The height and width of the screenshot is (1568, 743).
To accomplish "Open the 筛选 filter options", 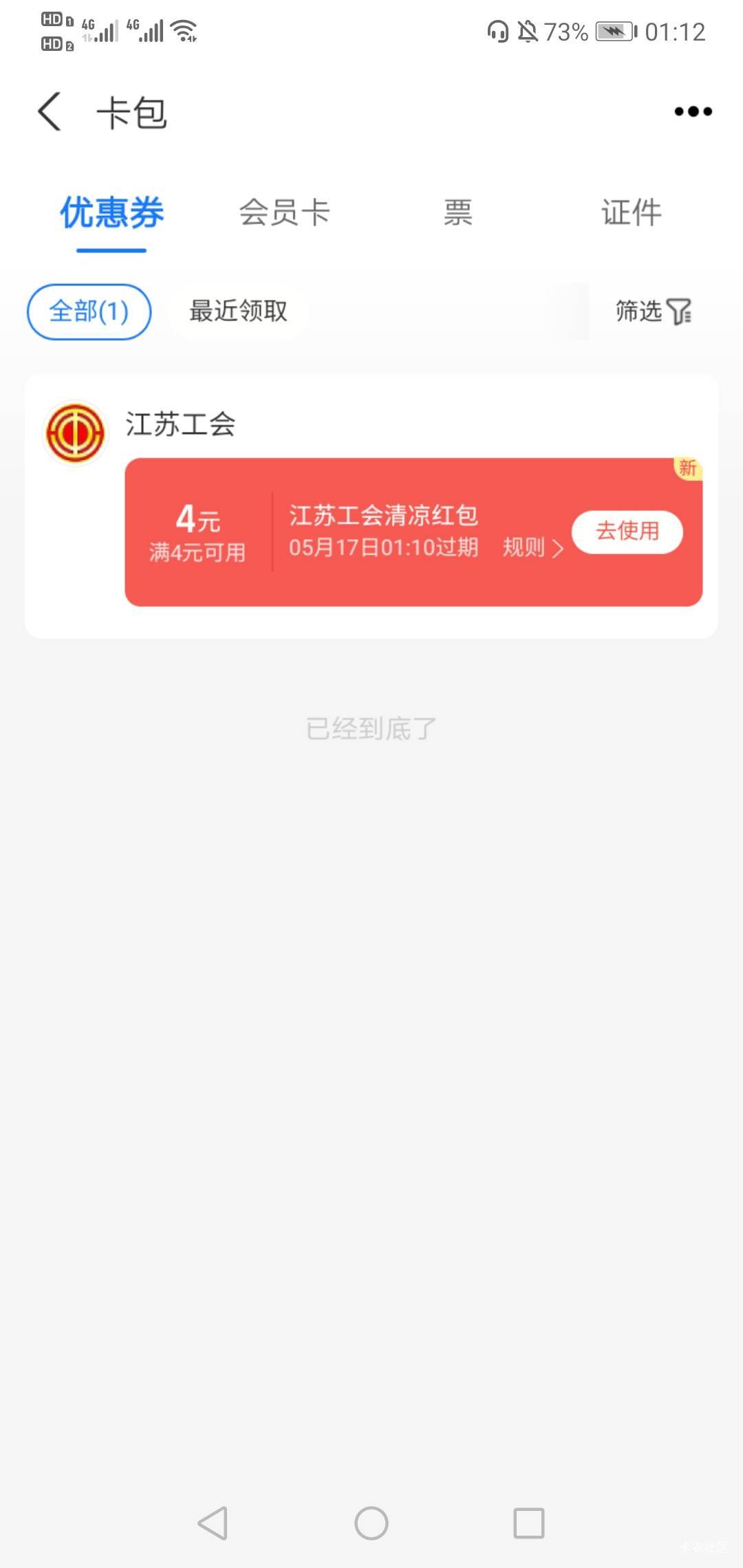I will pyautogui.click(x=654, y=312).
